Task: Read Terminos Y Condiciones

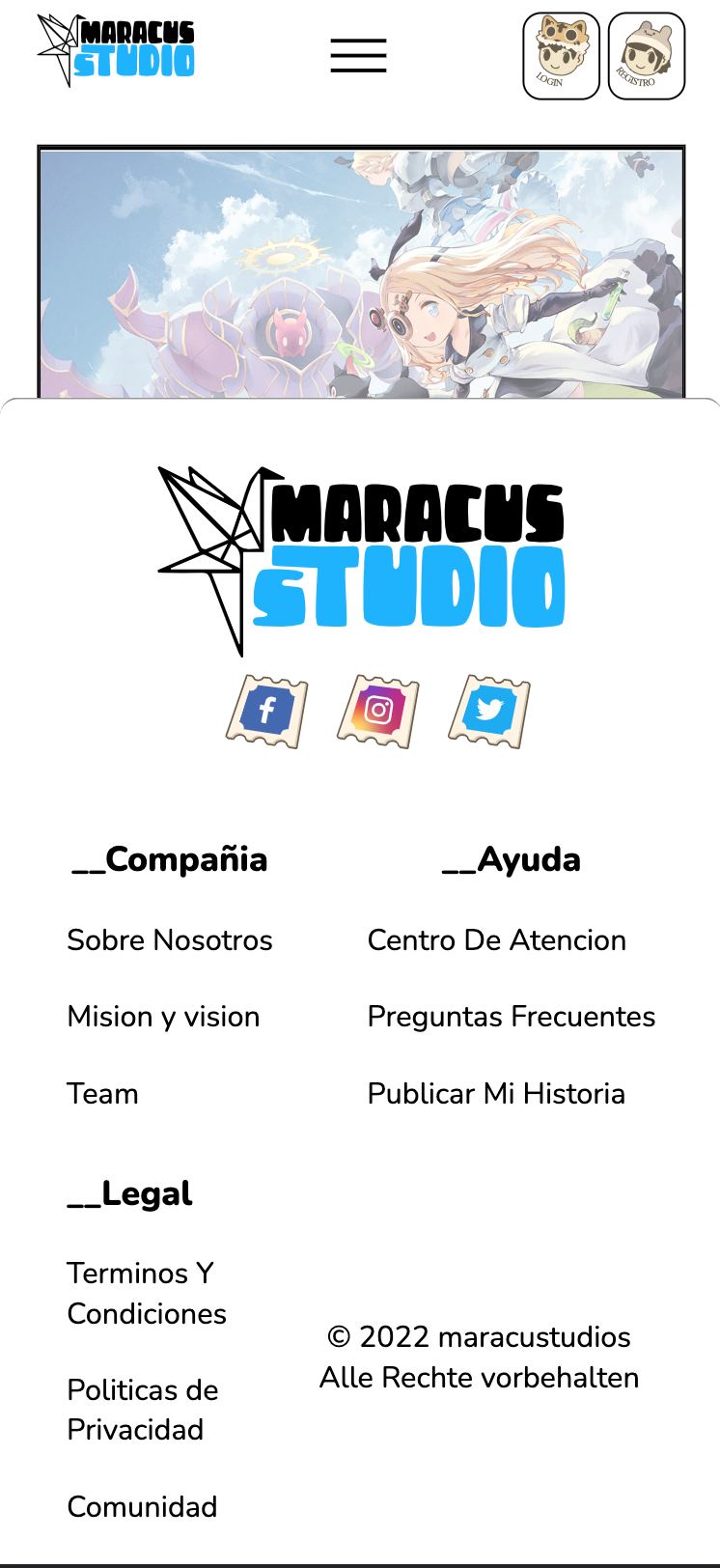Action: (147, 1293)
